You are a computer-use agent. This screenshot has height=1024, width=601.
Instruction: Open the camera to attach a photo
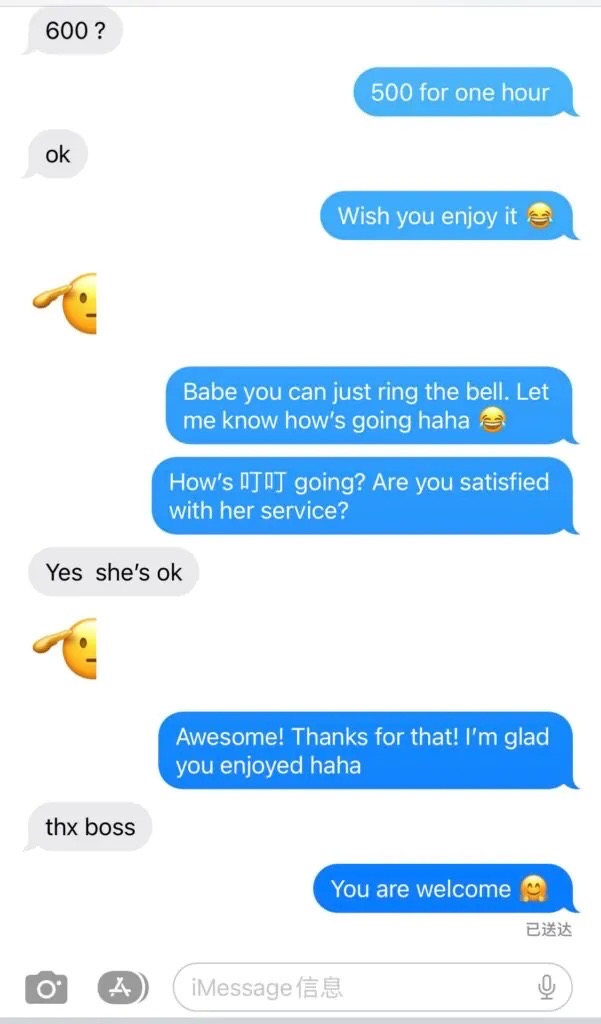tap(46, 988)
